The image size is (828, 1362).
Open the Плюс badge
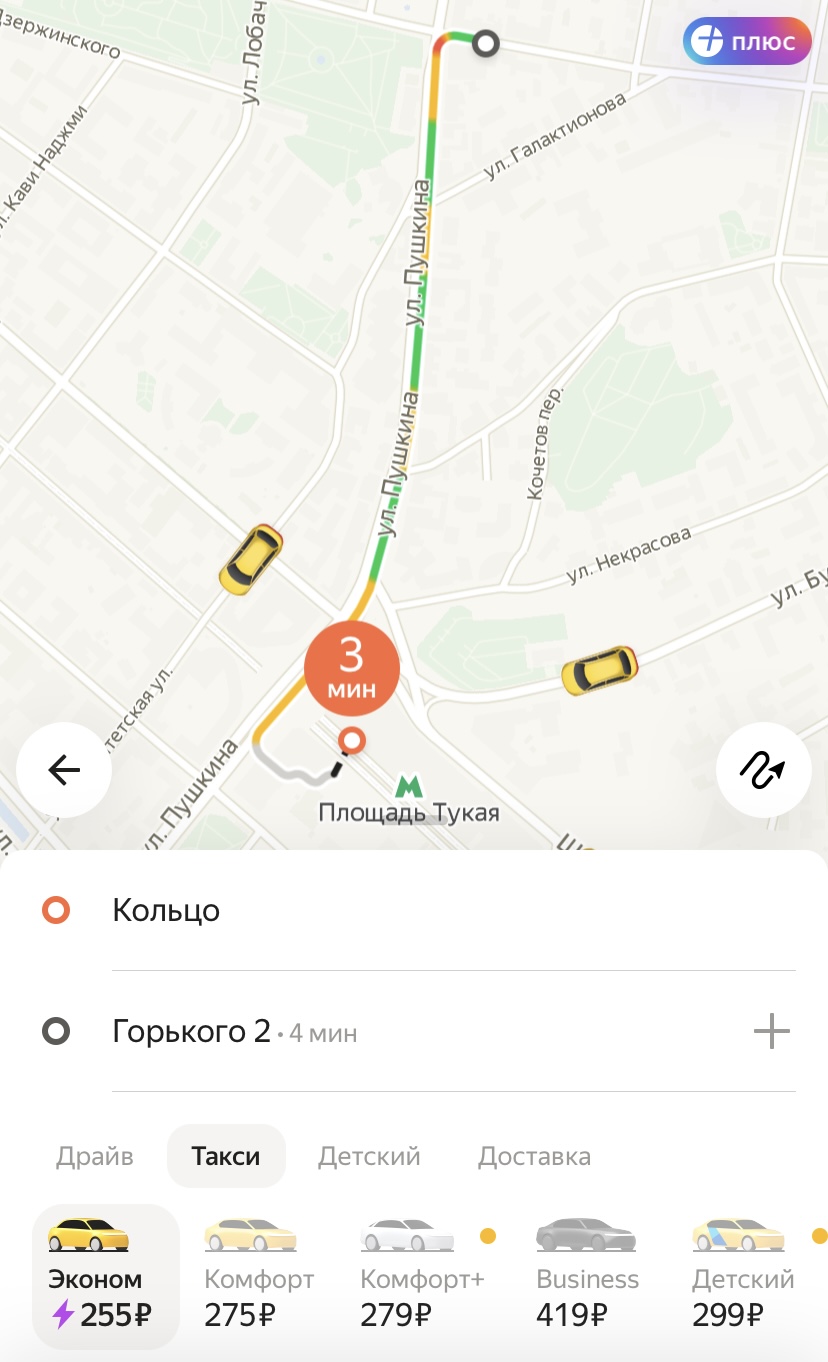[x=747, y=42]
